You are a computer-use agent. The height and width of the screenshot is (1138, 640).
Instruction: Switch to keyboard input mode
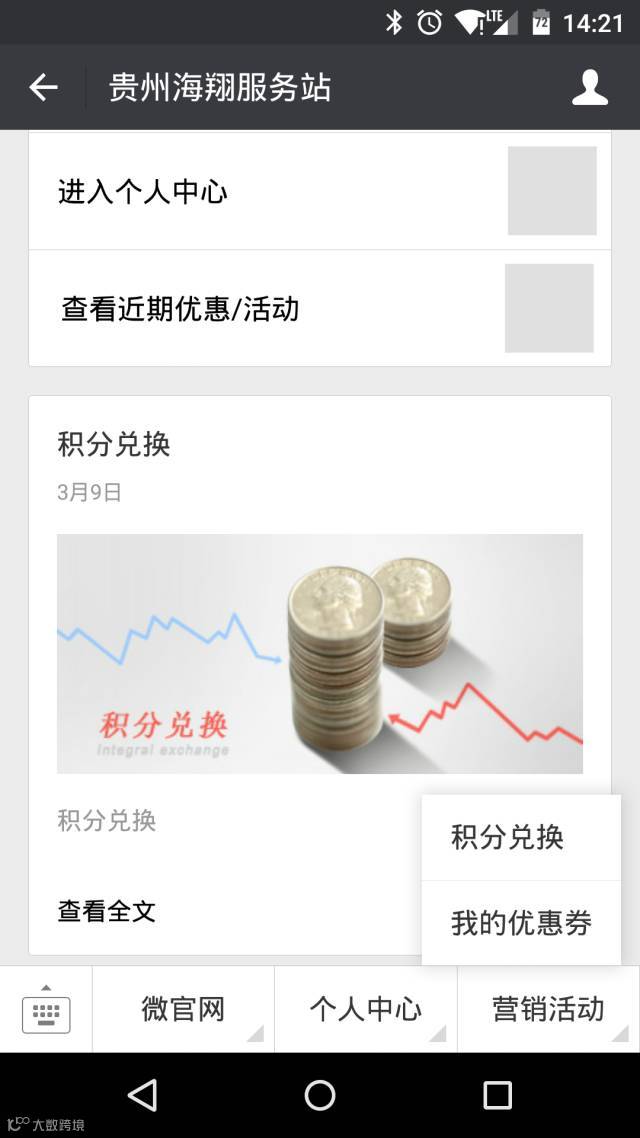(46, 1010)
